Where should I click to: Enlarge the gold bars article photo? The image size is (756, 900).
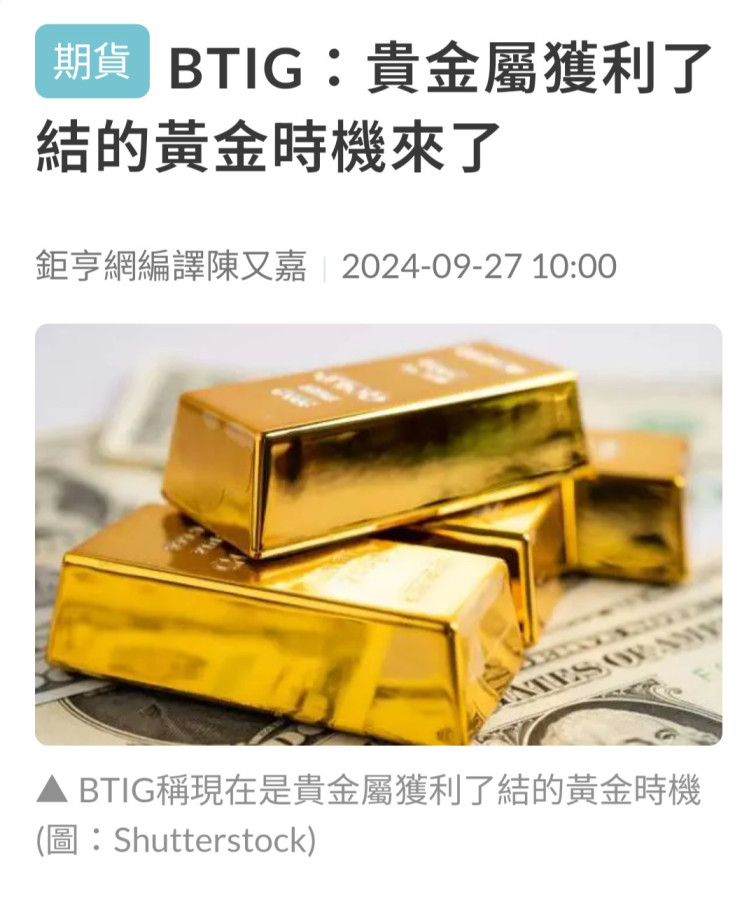[378, 534]
